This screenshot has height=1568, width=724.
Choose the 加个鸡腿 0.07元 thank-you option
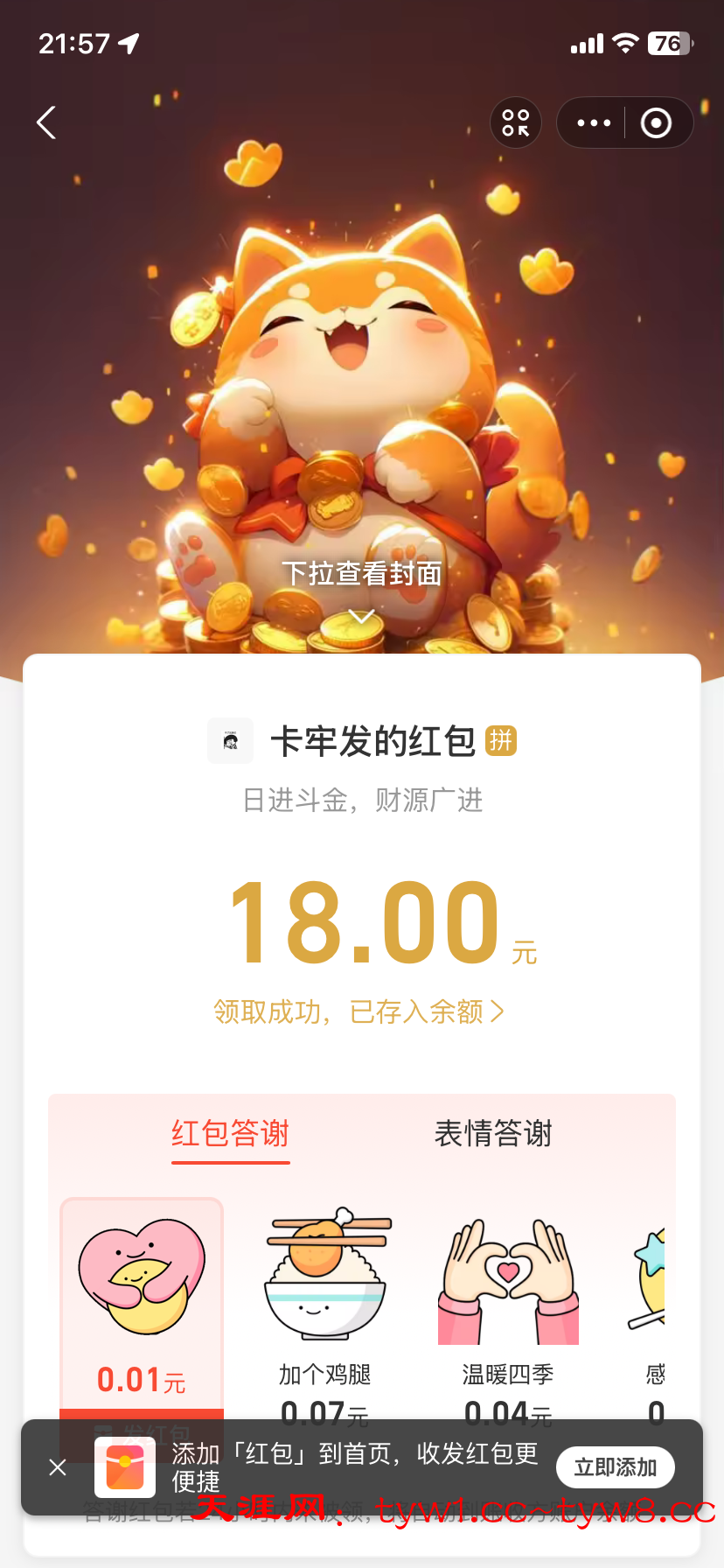click(x=325, y=1304)
